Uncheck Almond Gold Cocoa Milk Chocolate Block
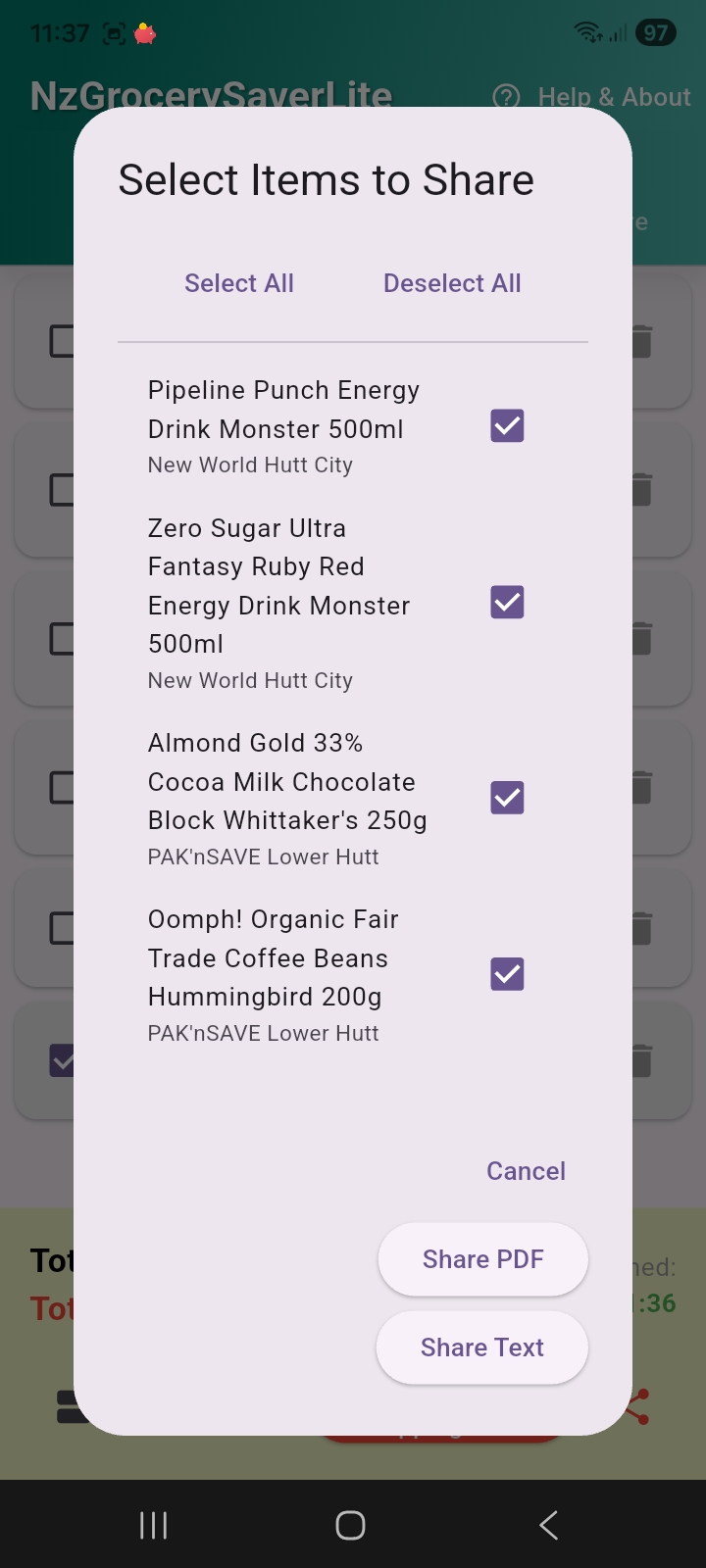The height and width of the screenshot is (1568, 706). (506, 798)
